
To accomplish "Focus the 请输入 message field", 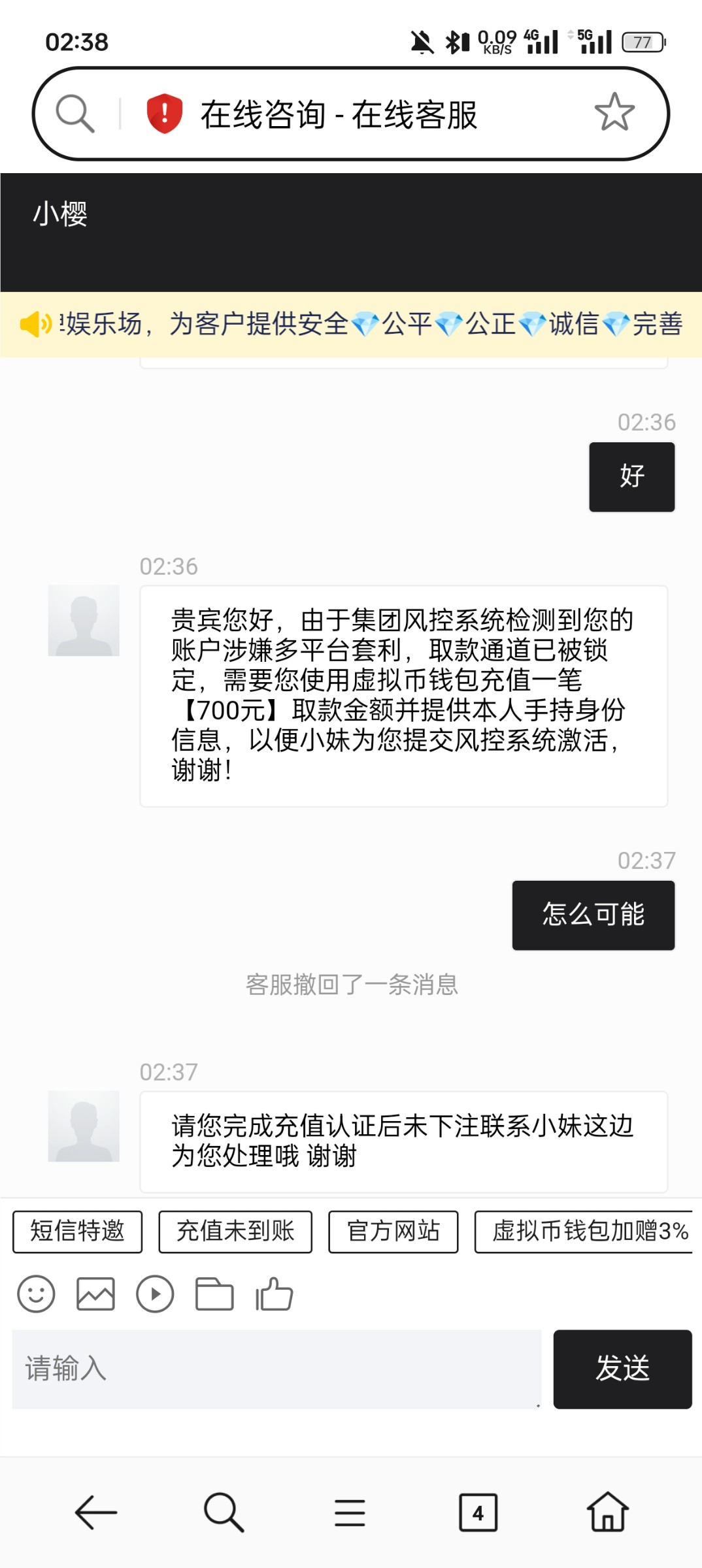I will (x=276, y=1369).
